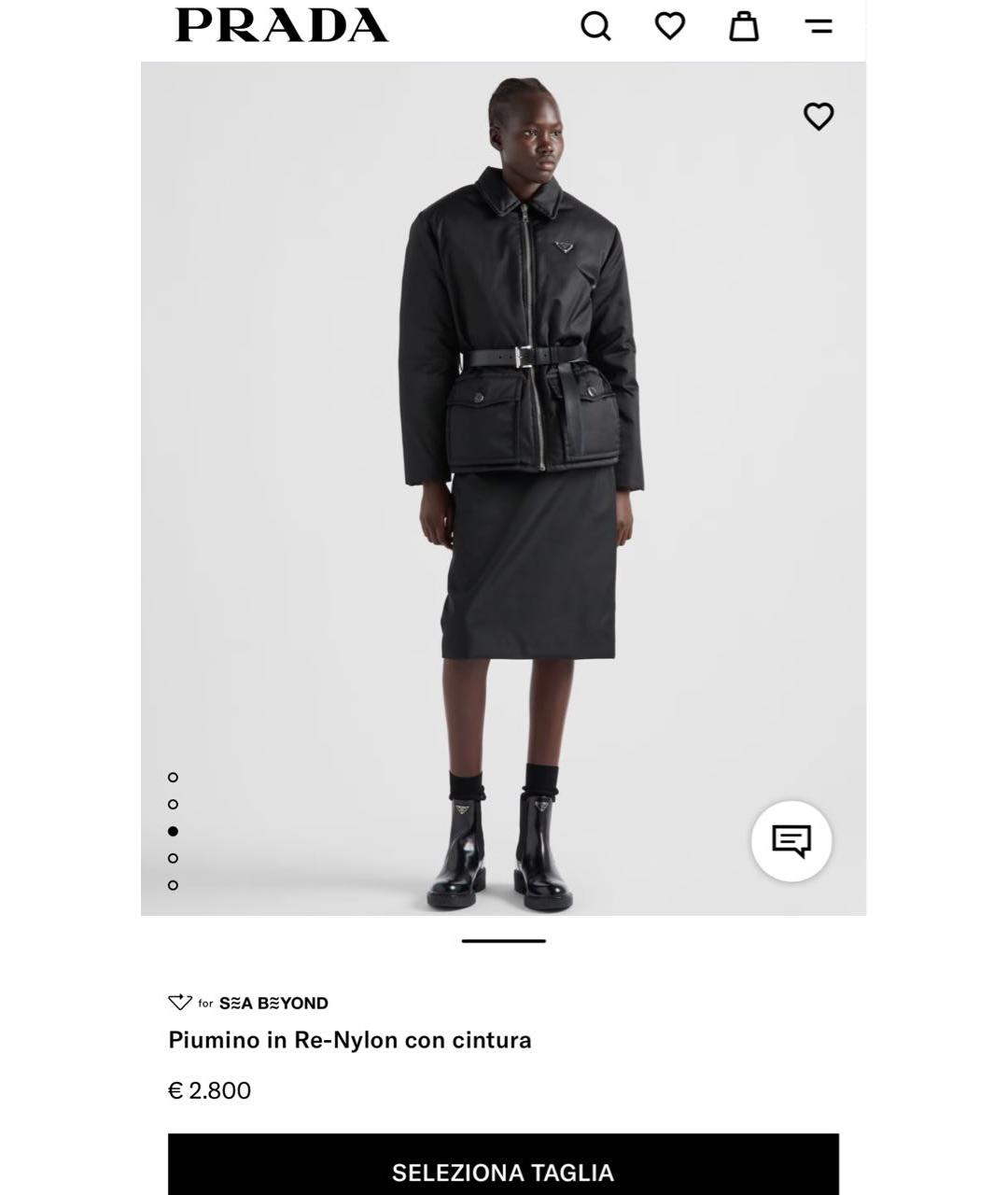The image size is (1008, 1195).
Task: Open the SEA BEYOND collection link
Action: click(273, 1002)
